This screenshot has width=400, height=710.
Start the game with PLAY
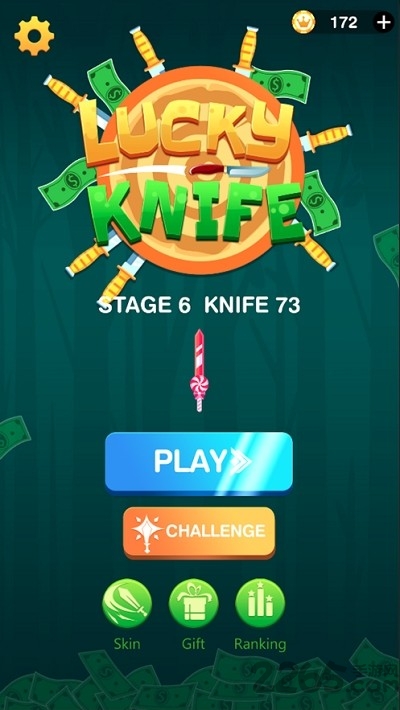[x=199, y=462]
